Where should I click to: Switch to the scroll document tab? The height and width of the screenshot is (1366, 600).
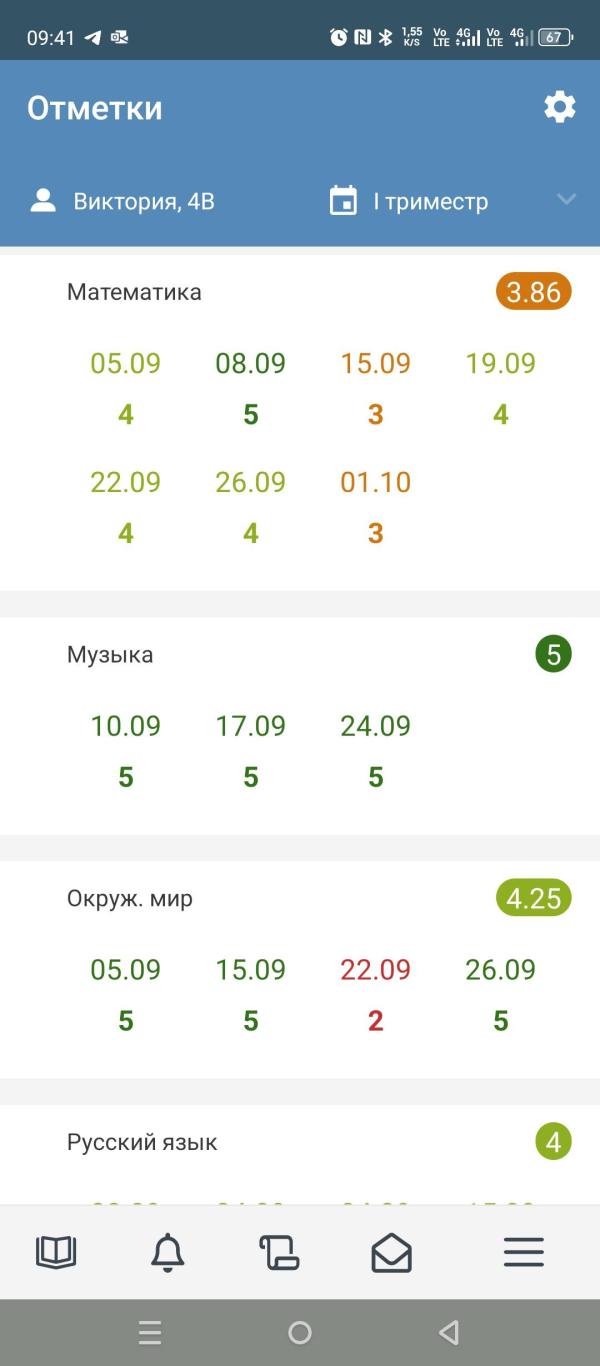pos(279,1252)
